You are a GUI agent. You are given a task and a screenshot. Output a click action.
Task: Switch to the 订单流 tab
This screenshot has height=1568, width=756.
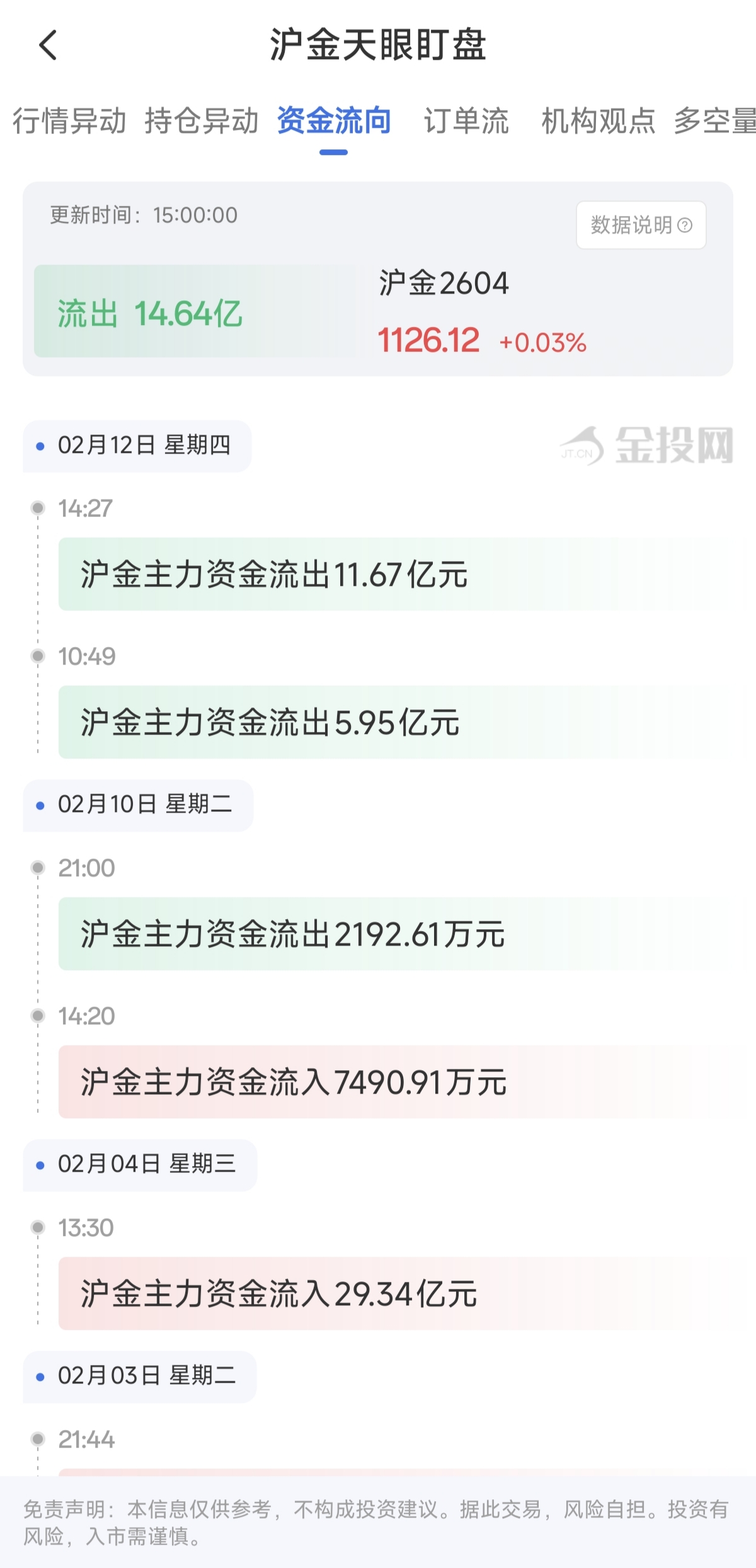[x=467, y=123]
